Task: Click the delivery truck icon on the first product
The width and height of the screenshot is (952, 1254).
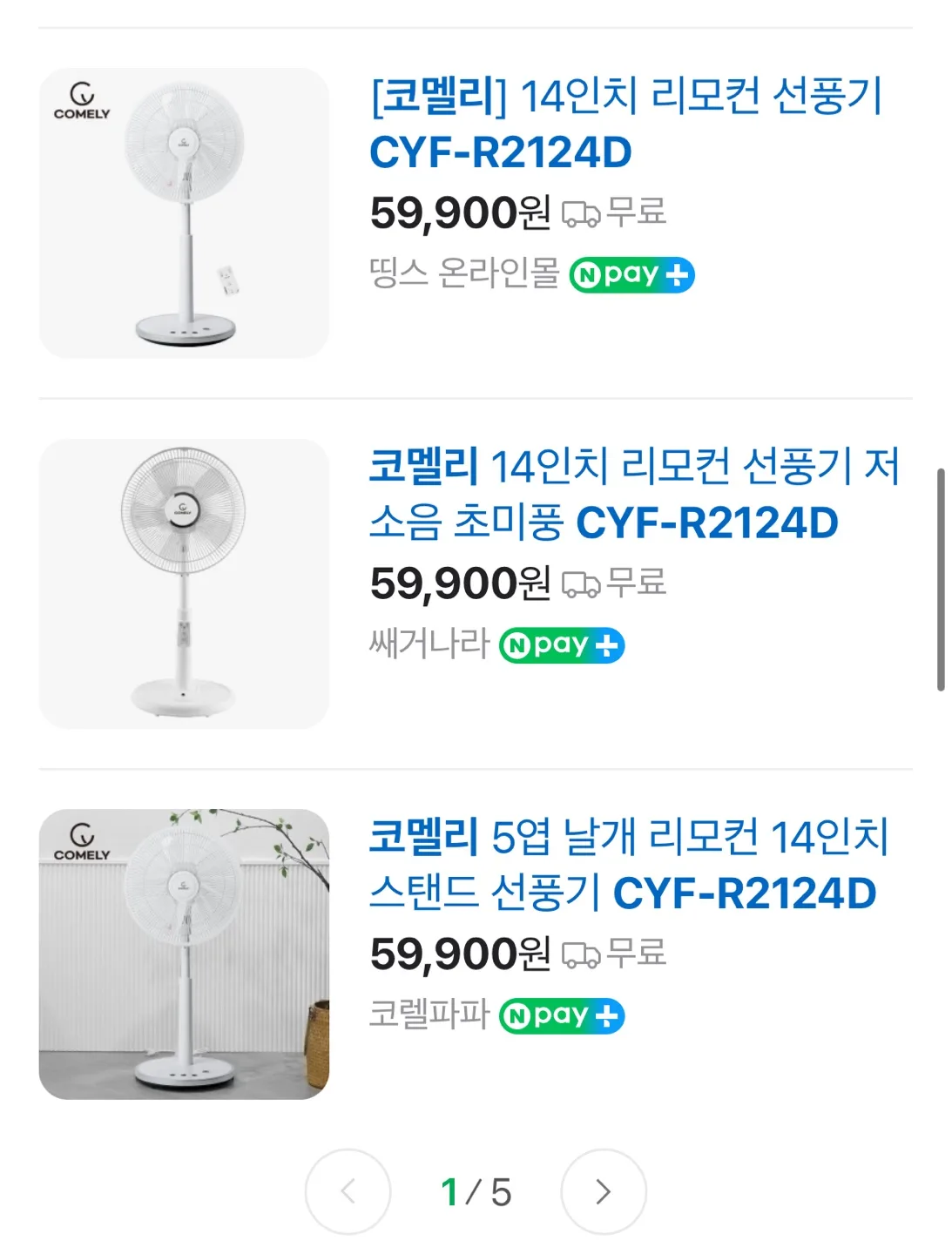Action: coord(583,215)
